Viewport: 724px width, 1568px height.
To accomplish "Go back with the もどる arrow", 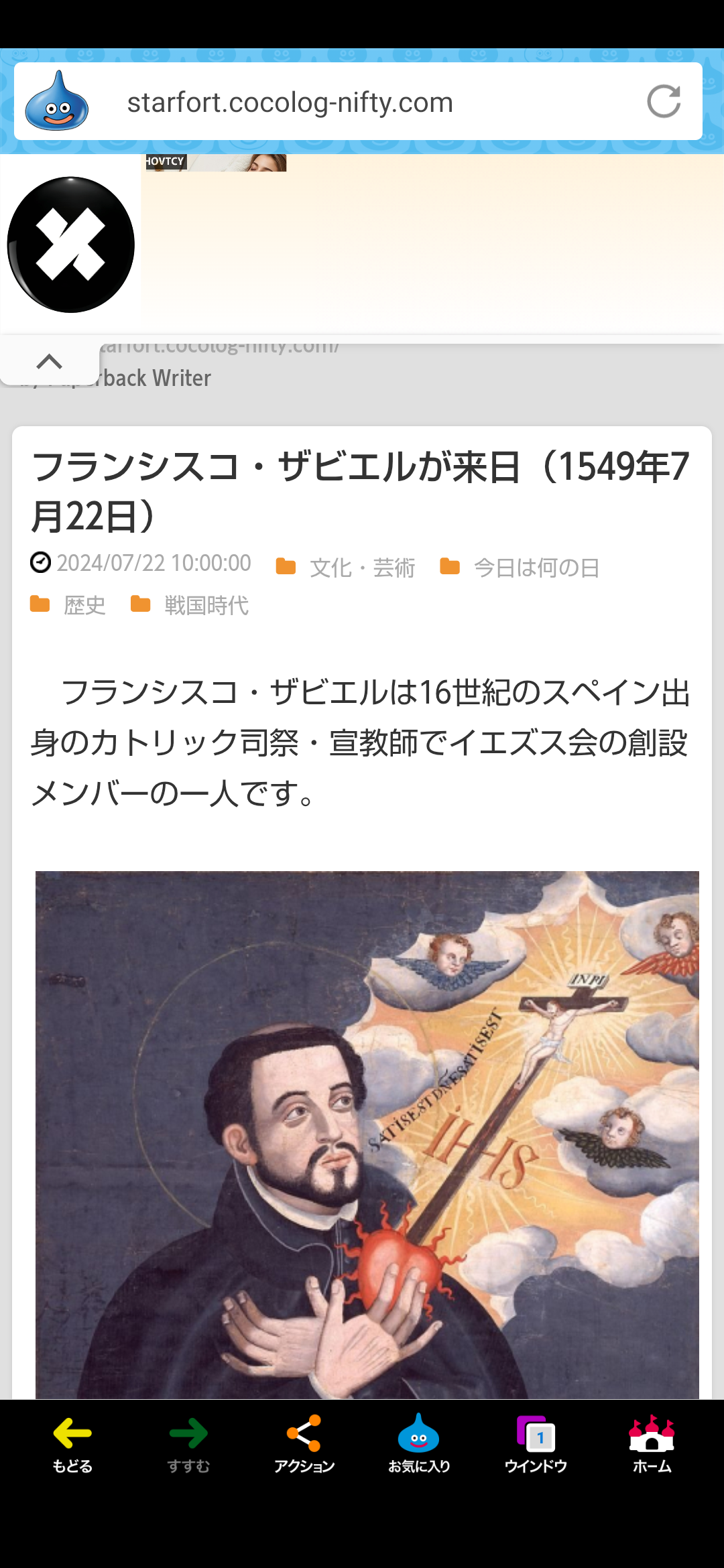I will [x=72, y=1444].
